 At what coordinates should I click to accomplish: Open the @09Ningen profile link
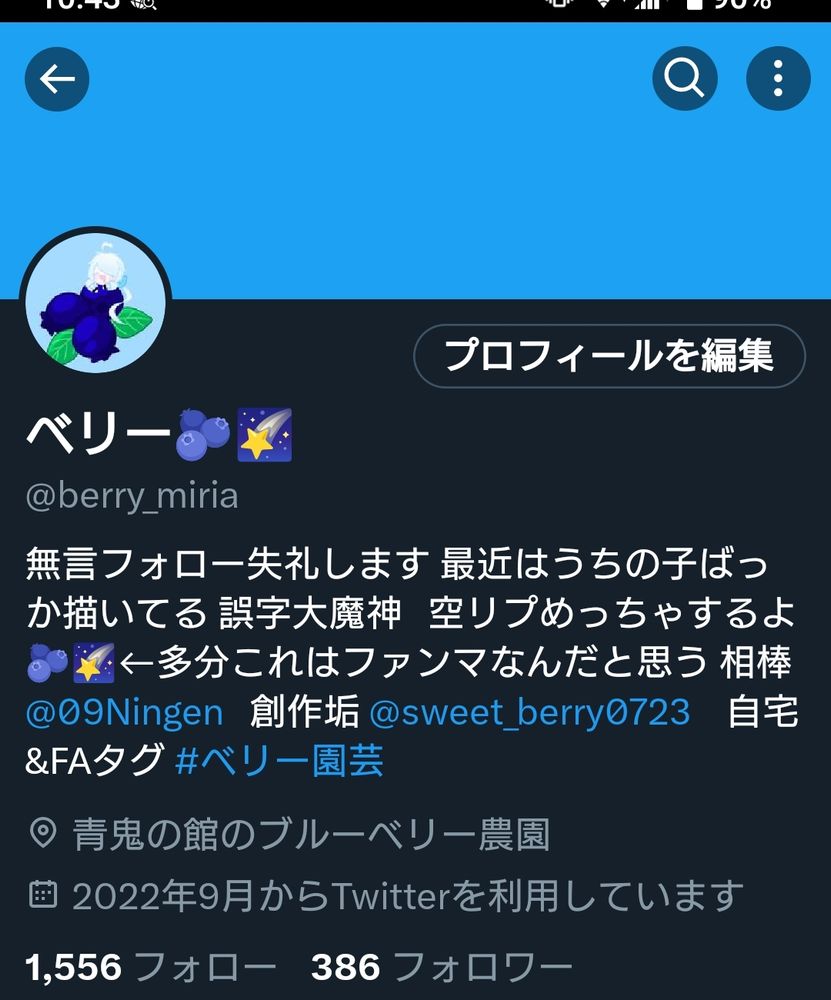120,712
